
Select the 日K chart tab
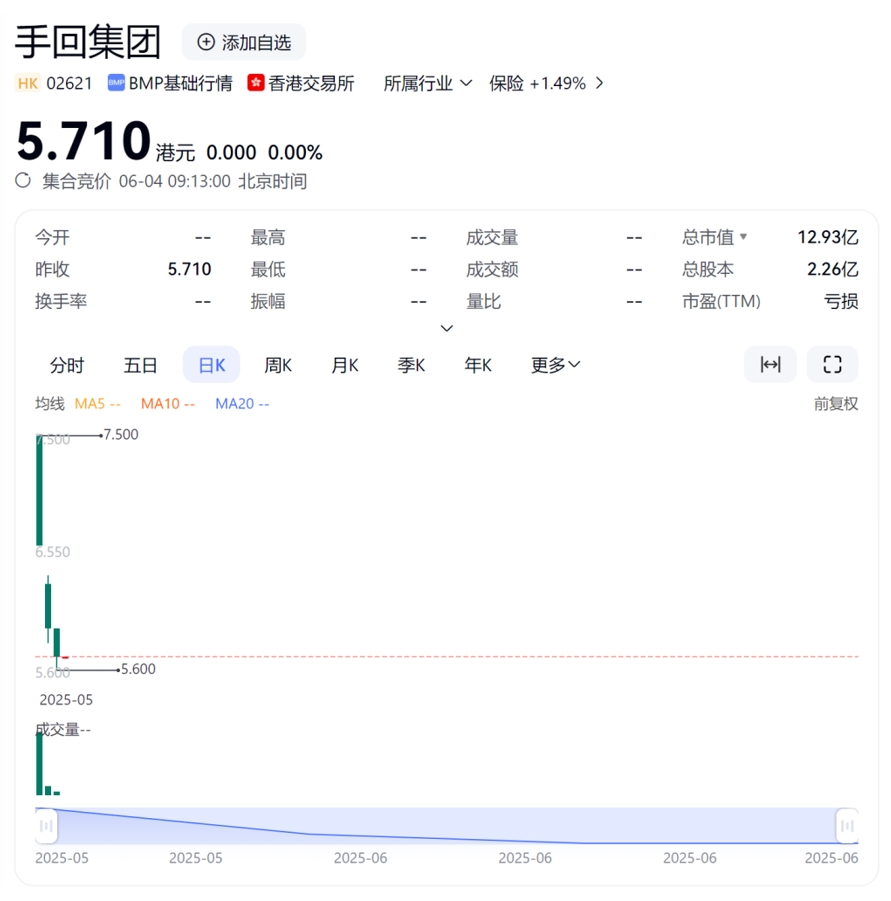[211, 365]
